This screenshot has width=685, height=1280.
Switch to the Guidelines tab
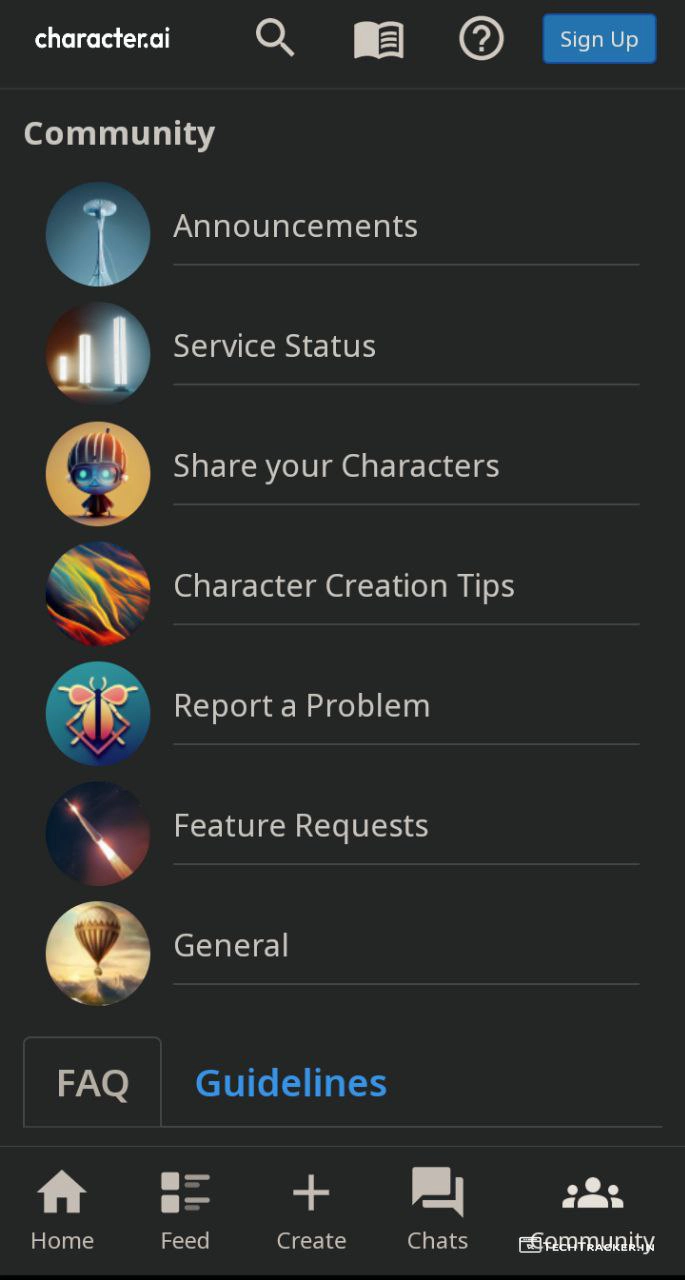click(x=291, y=1083)
